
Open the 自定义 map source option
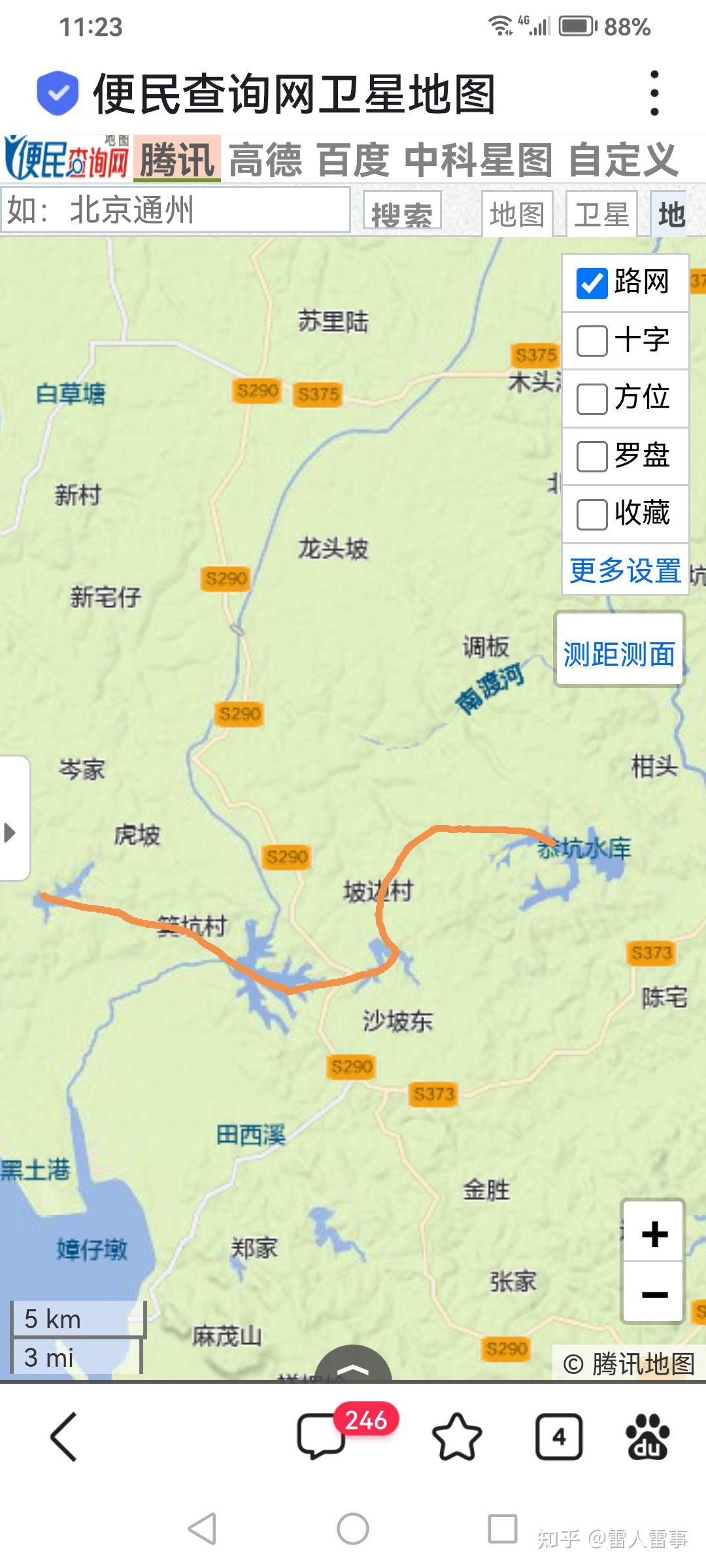click(x=622, y=160)
